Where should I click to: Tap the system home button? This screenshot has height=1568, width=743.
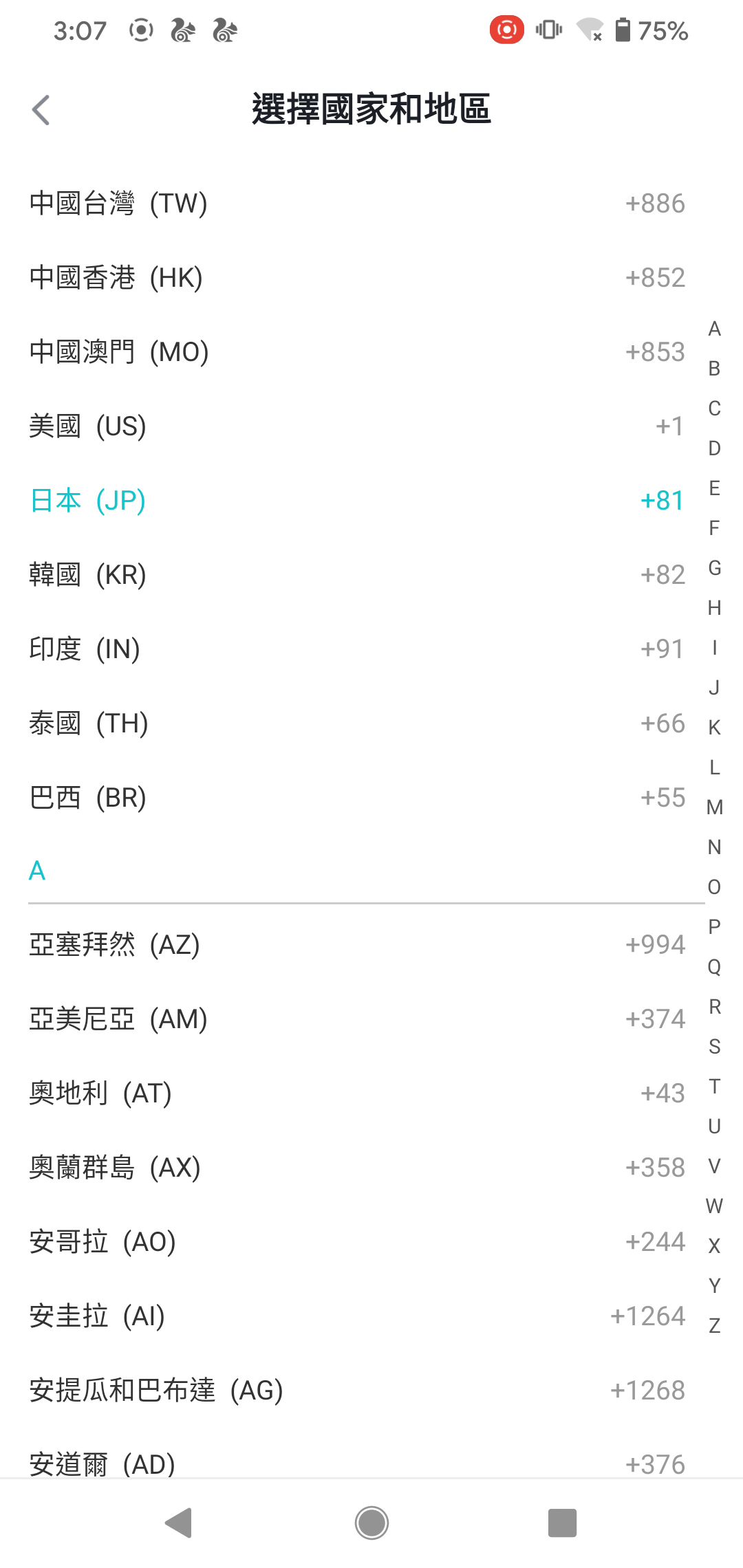coord(371,1523)
